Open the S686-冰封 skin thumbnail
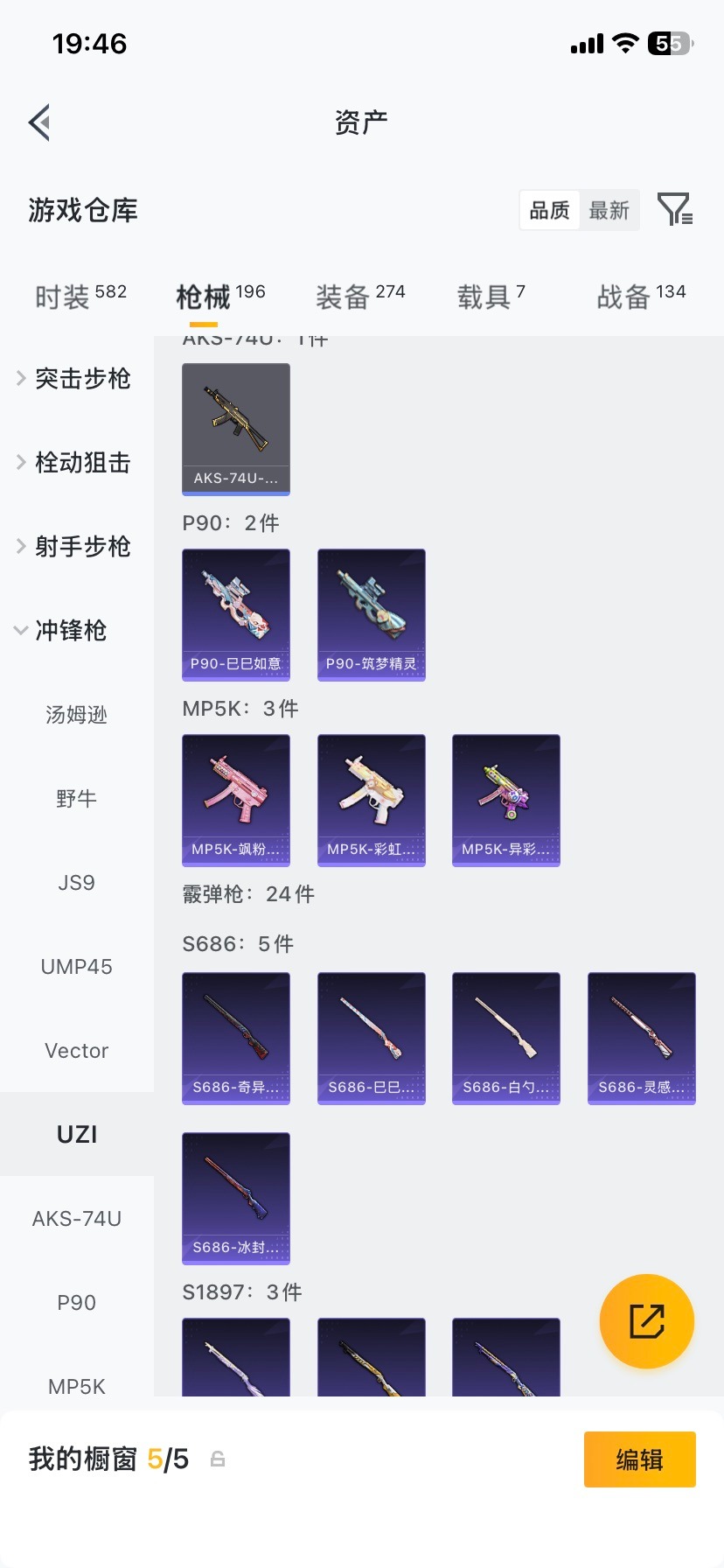 click(x=235, y=1199)
